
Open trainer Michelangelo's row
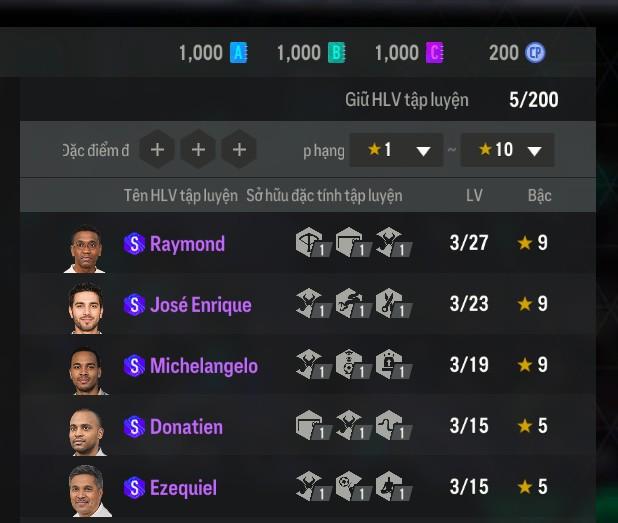click(x=203, y=366)
